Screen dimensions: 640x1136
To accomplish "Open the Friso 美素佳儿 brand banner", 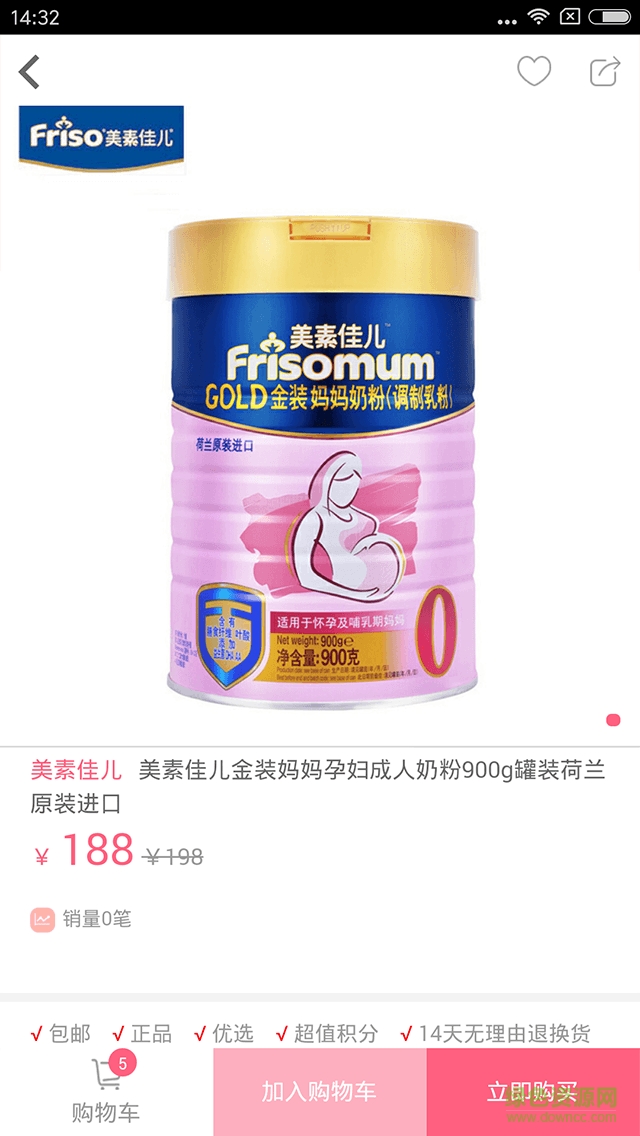I will pyautogui.click(x=101, y=138).
